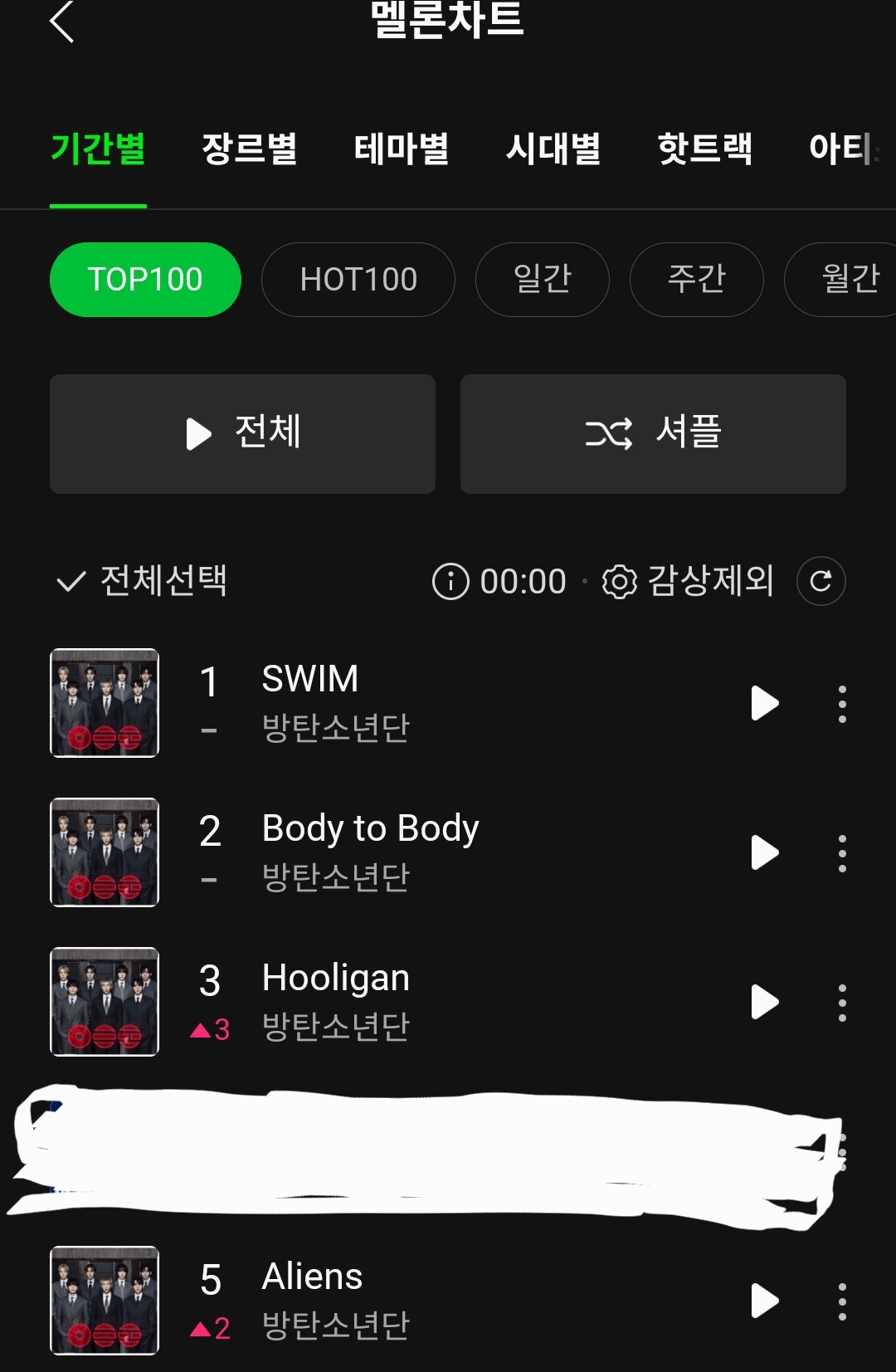
Task: Tap the refresh icon beside 감상제외
Action: pos(821,581)
